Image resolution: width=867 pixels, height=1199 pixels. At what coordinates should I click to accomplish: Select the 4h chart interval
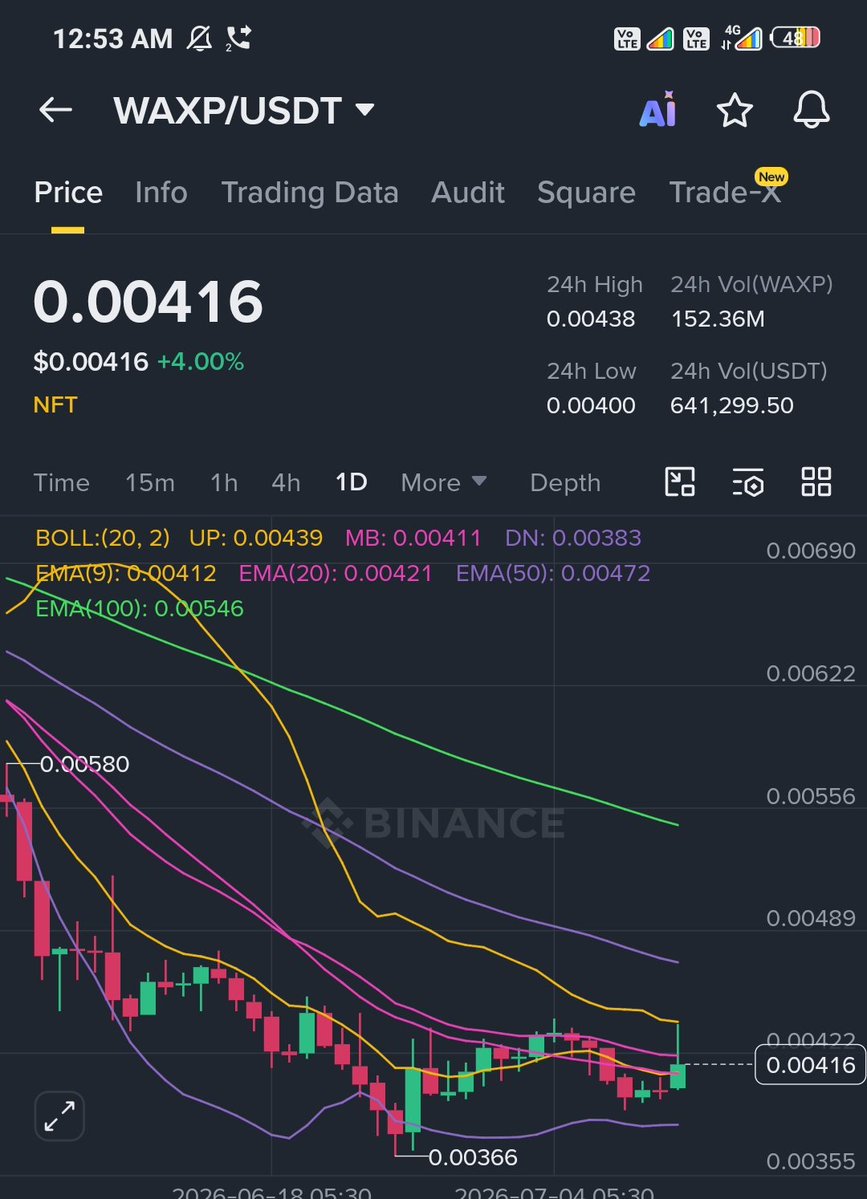[x=286, y=483]
